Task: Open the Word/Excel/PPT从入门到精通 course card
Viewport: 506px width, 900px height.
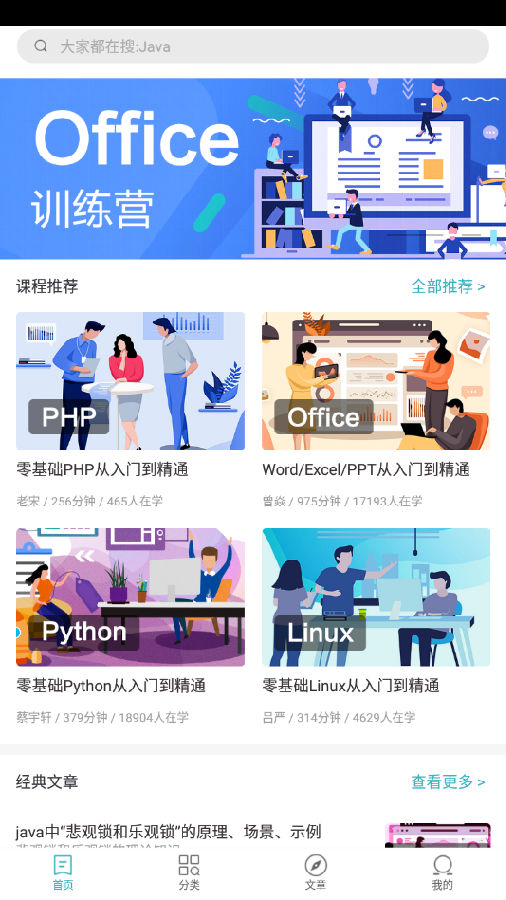Action: pyautogui.click(x=376, y=410)
